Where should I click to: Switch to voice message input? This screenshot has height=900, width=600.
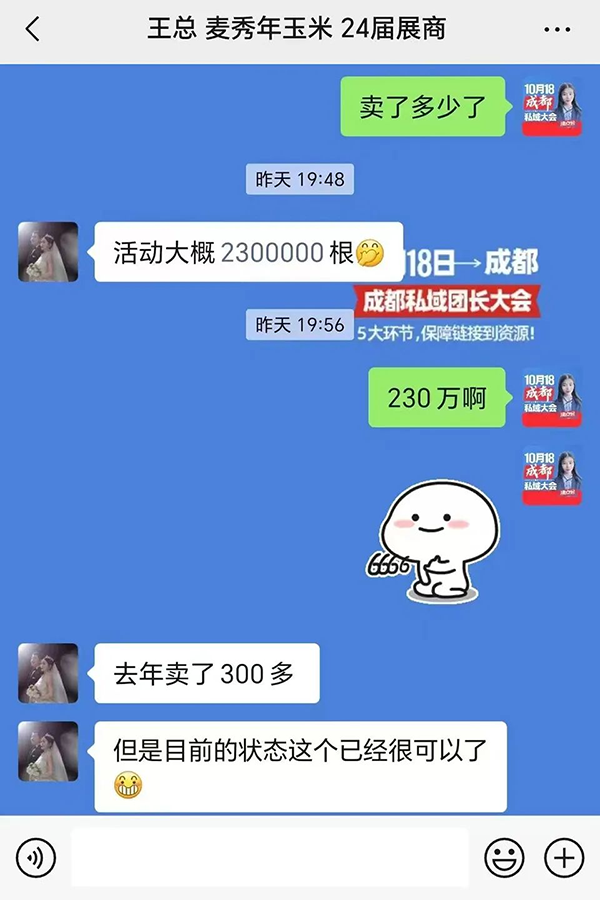(36, 857)
